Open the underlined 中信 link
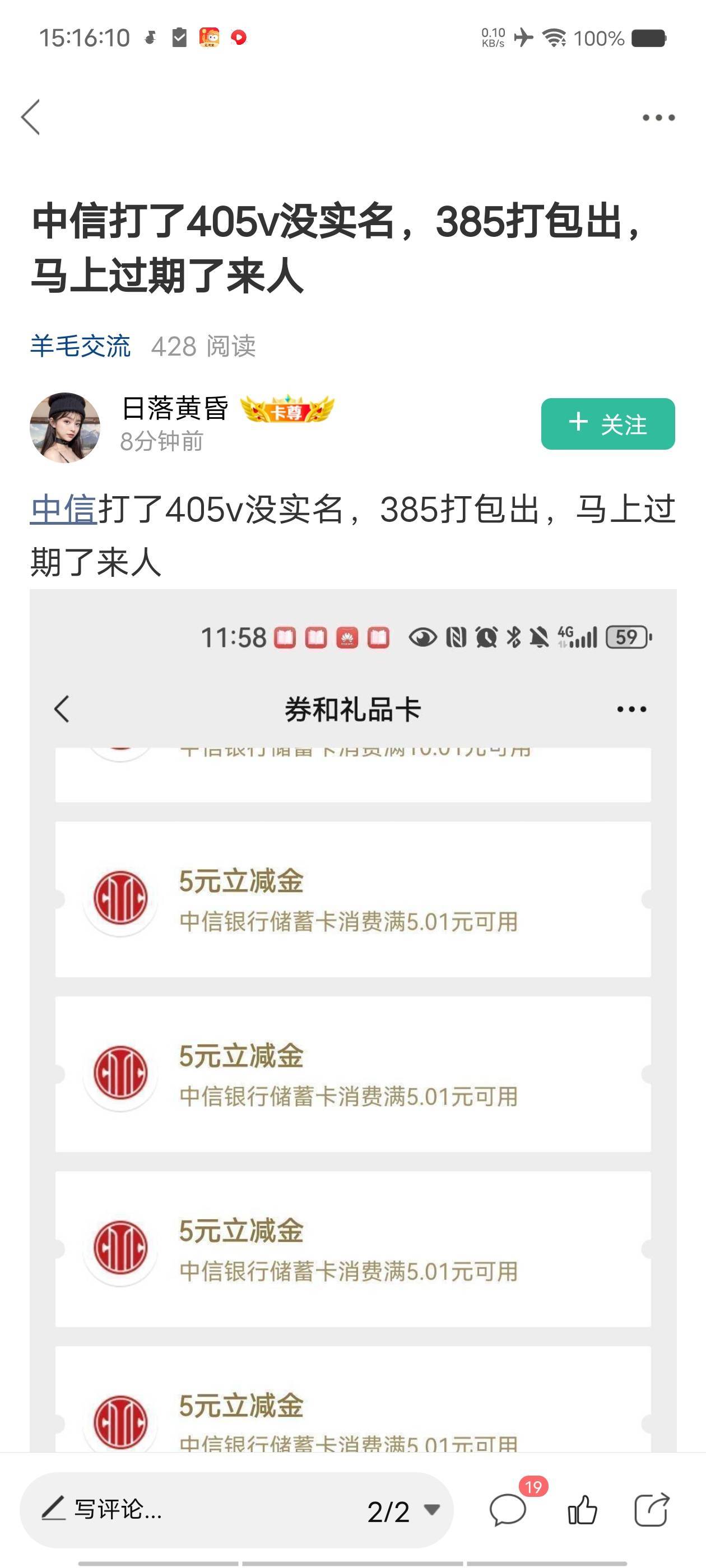Image resolution: width=706 pixels, height=1568 pixels. pos(64,509)
